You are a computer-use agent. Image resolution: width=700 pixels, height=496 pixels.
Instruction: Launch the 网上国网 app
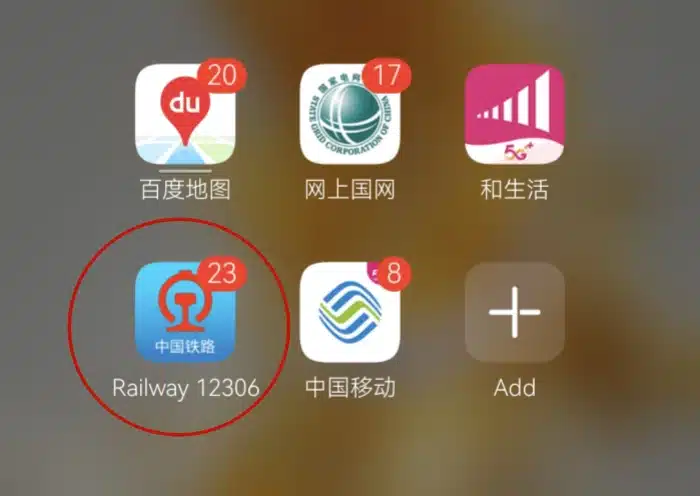pos(349,115)
